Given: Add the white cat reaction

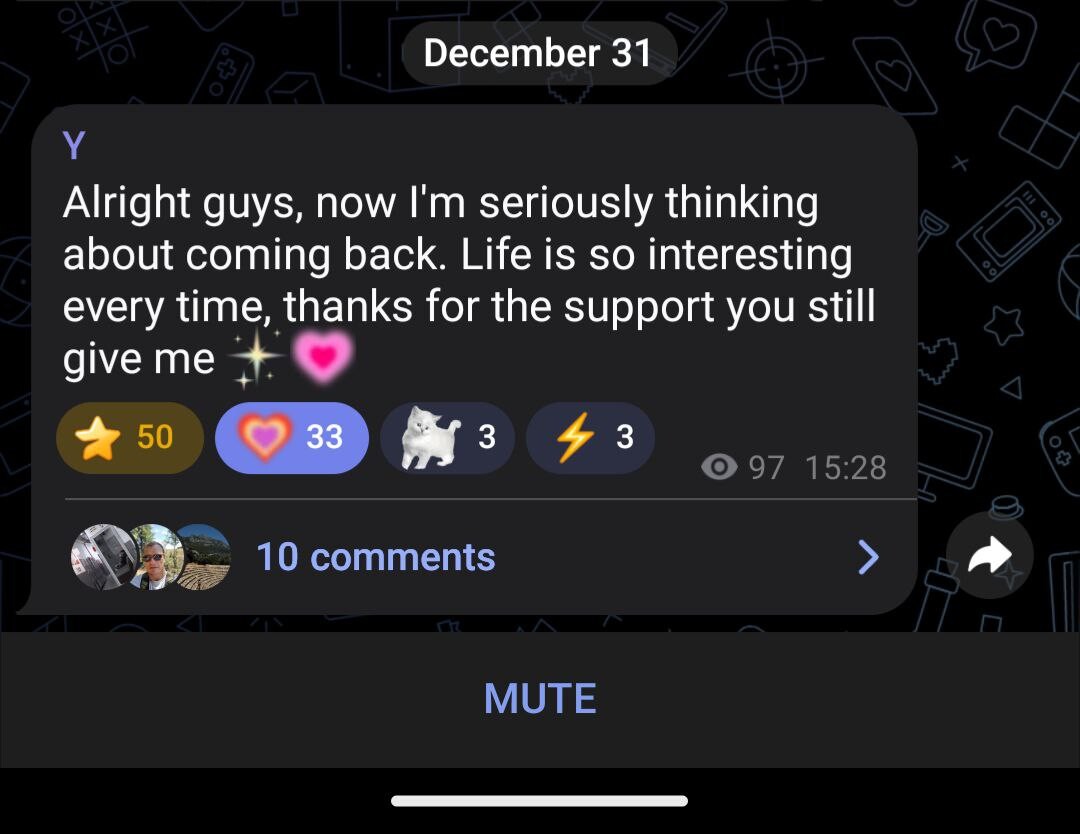Looking at the screenshot, I should click(447, 438).
